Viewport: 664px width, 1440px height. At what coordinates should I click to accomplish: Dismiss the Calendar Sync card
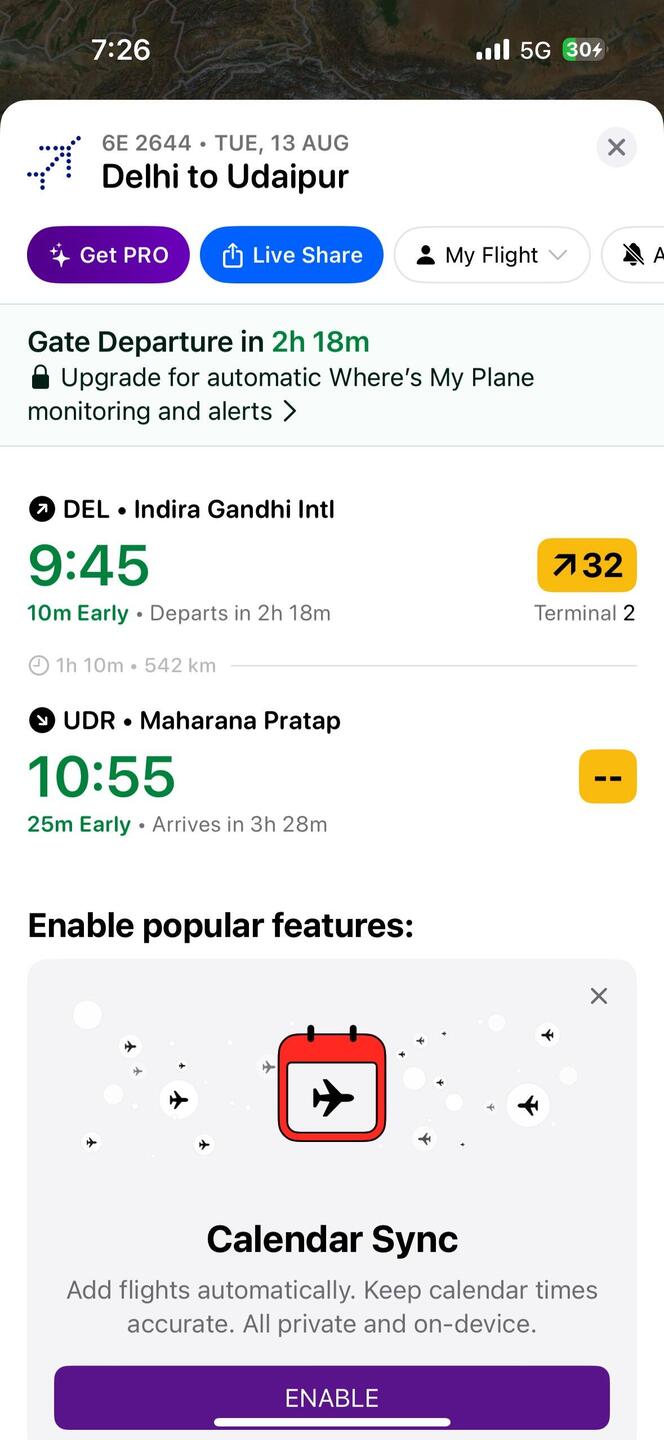click(598, 996)
